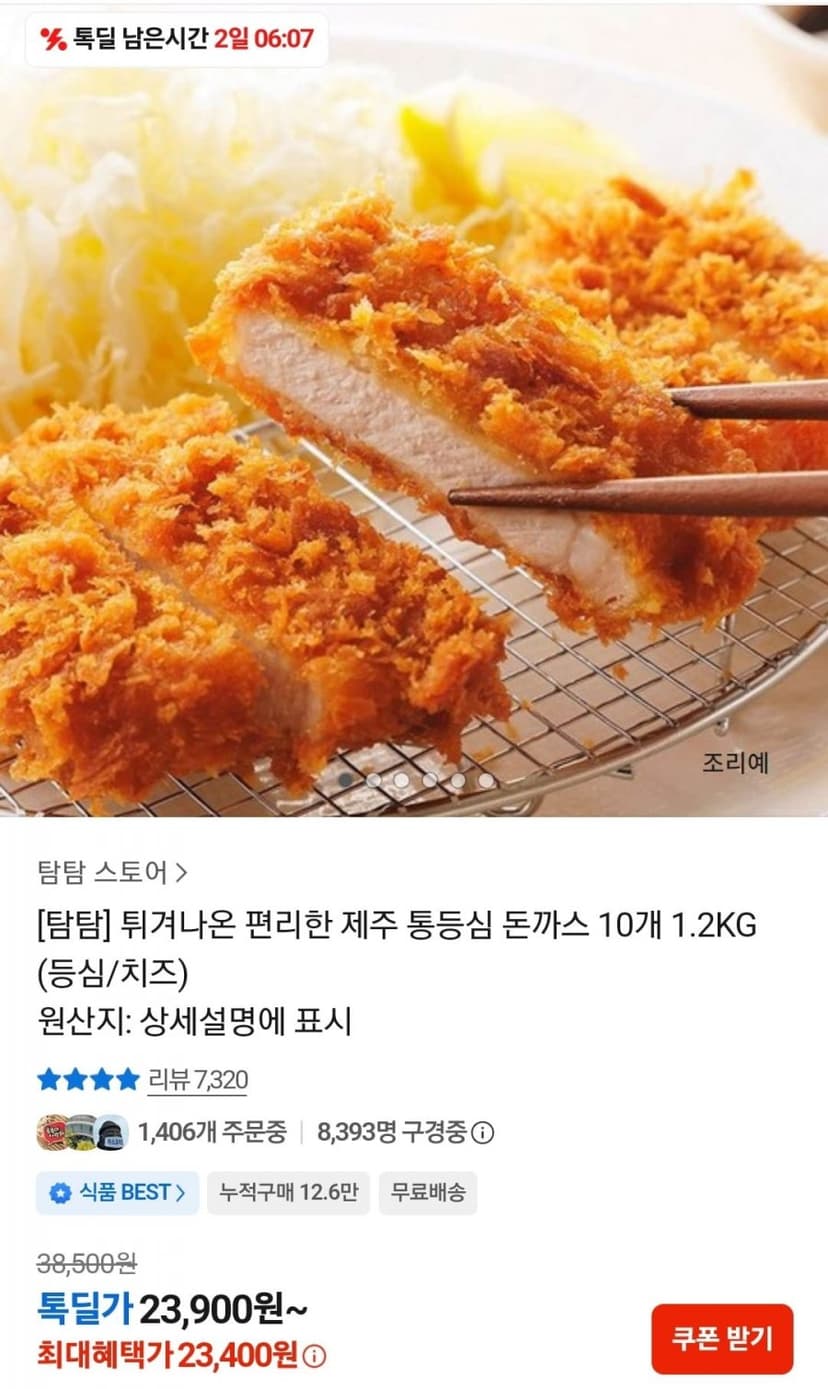Open the info icon beside 최대혜택가
This screenshot has height=1389, width=828.
point(314,1357)
